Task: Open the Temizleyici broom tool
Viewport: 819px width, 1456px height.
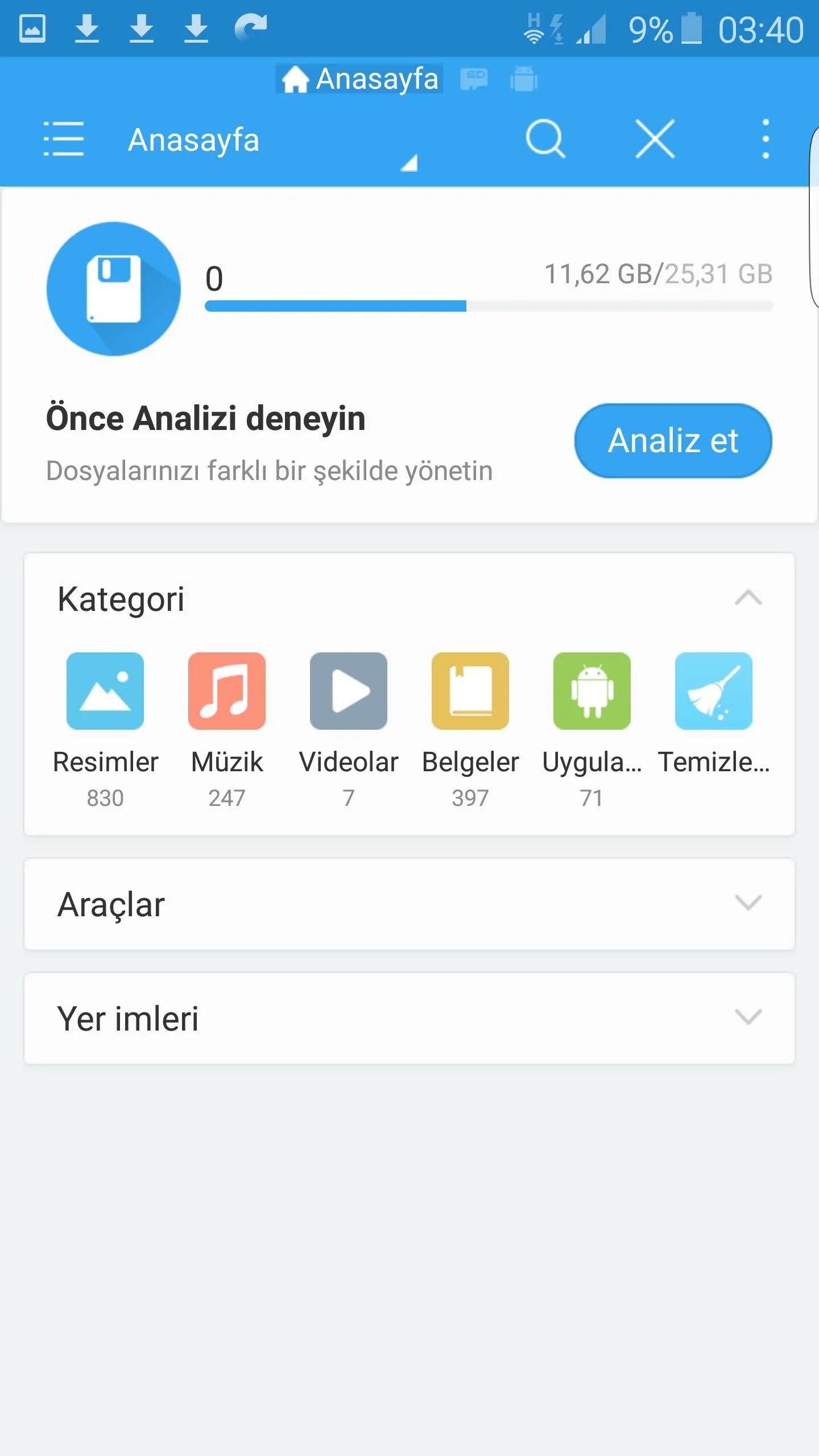Action: 714,715
